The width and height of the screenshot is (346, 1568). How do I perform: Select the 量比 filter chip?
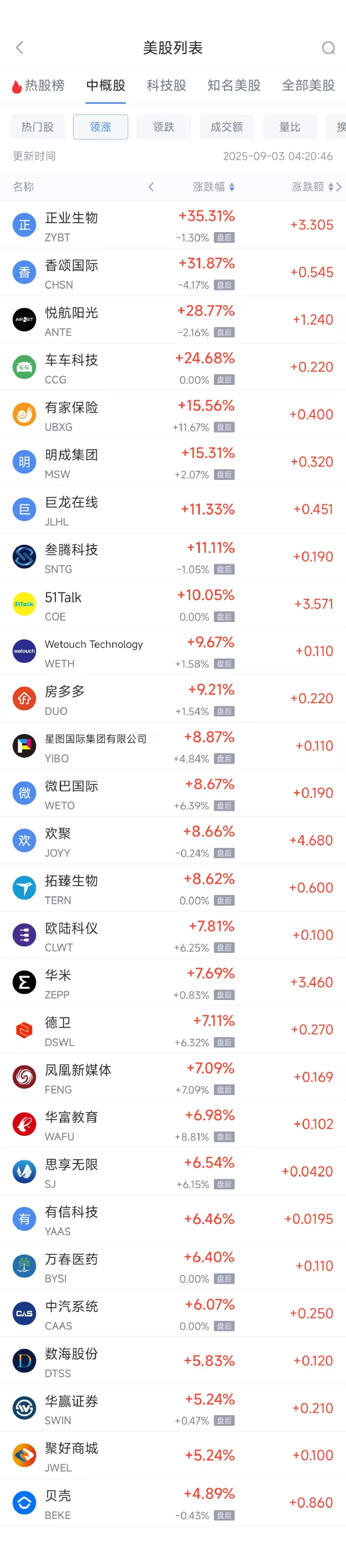click(x=289, y=127)
